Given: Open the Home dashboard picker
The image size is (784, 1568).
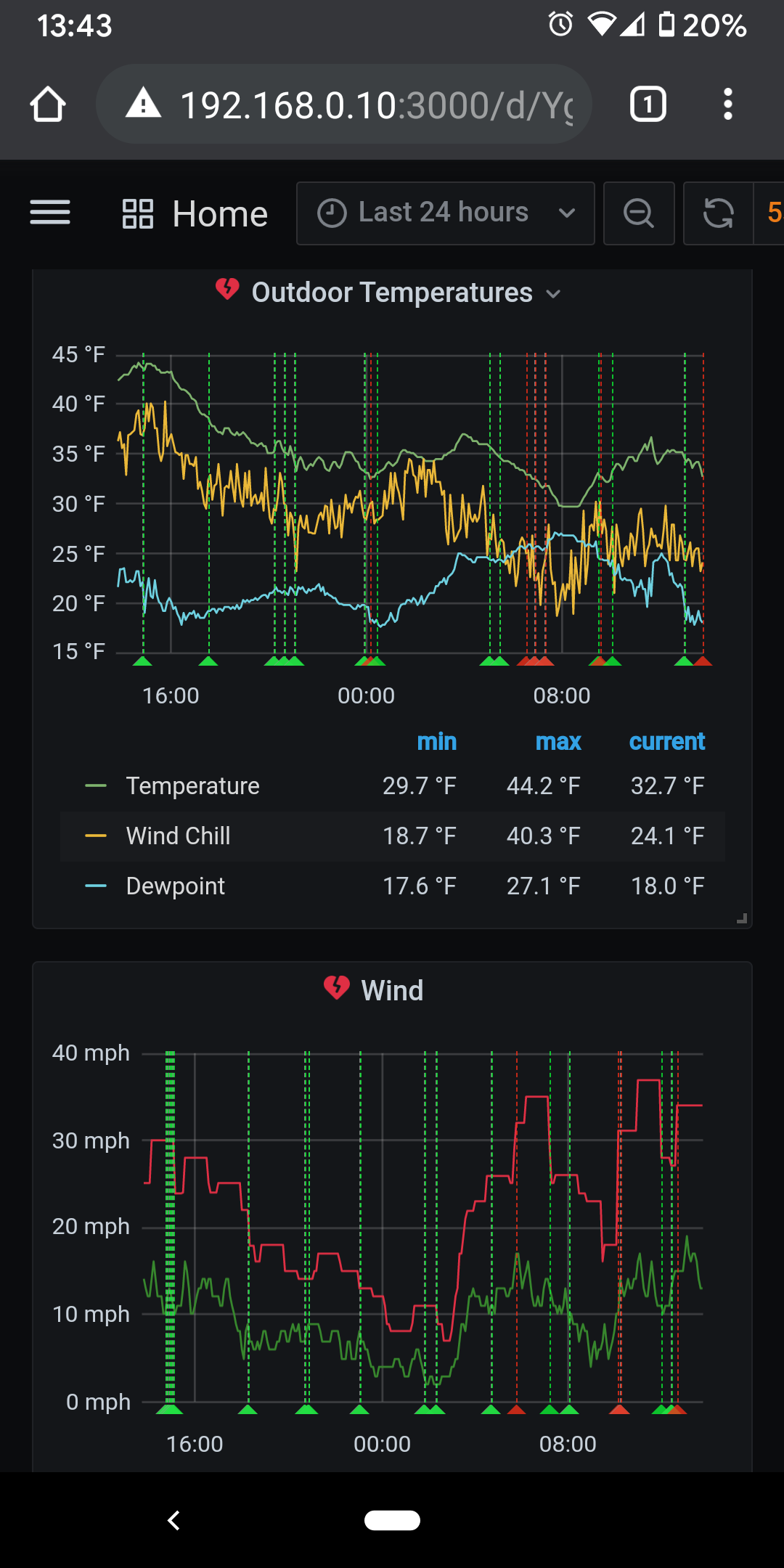Looking at the screenshot, I should (196, 214).
